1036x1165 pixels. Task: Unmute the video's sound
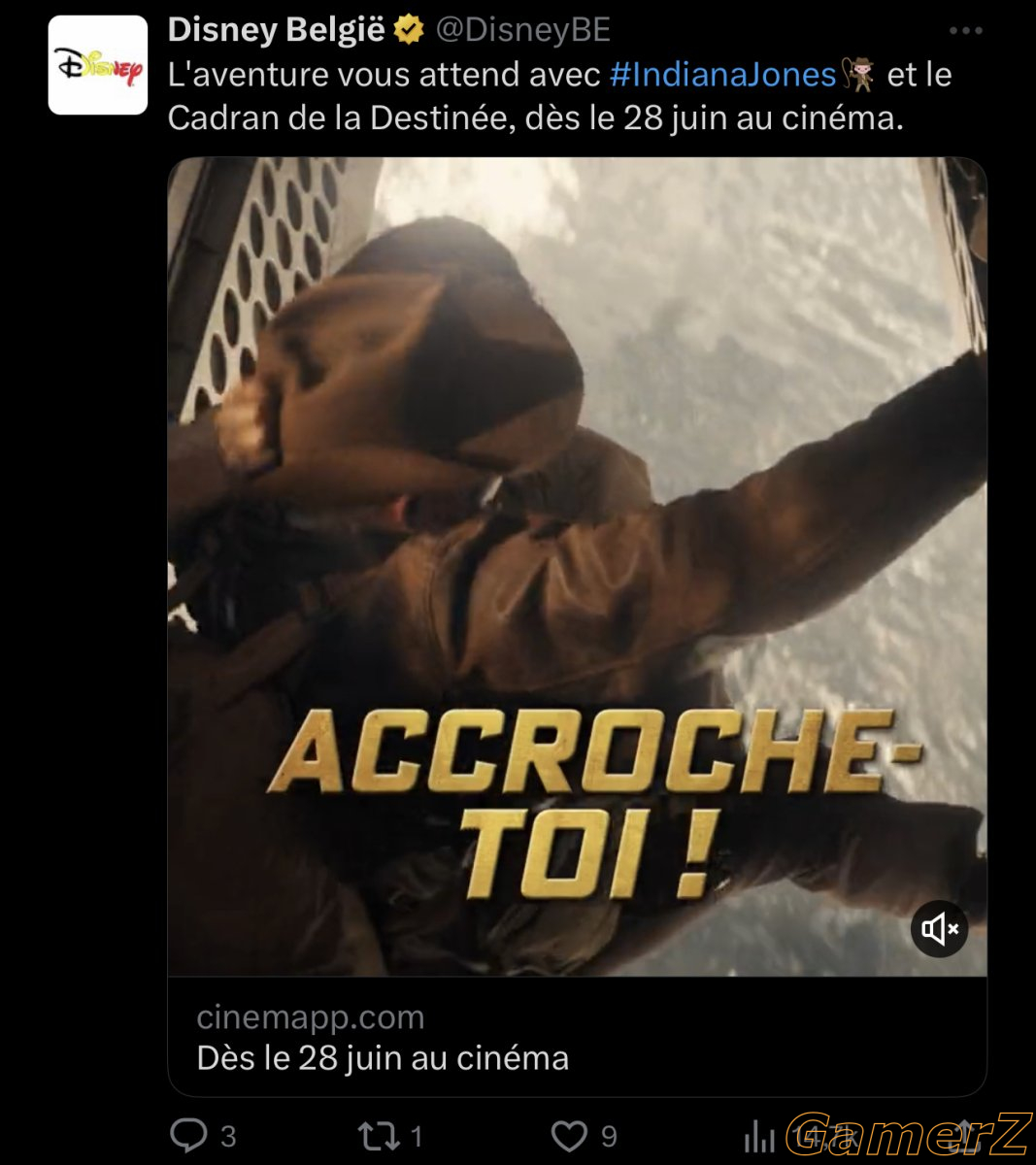(939, 929)
